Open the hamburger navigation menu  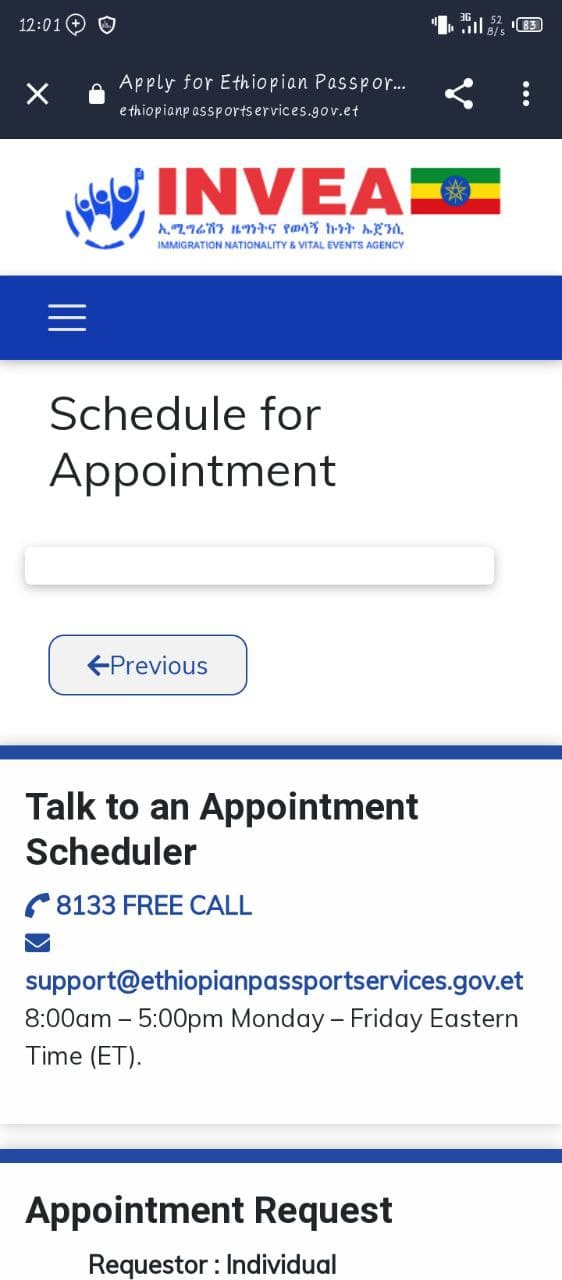67,317
